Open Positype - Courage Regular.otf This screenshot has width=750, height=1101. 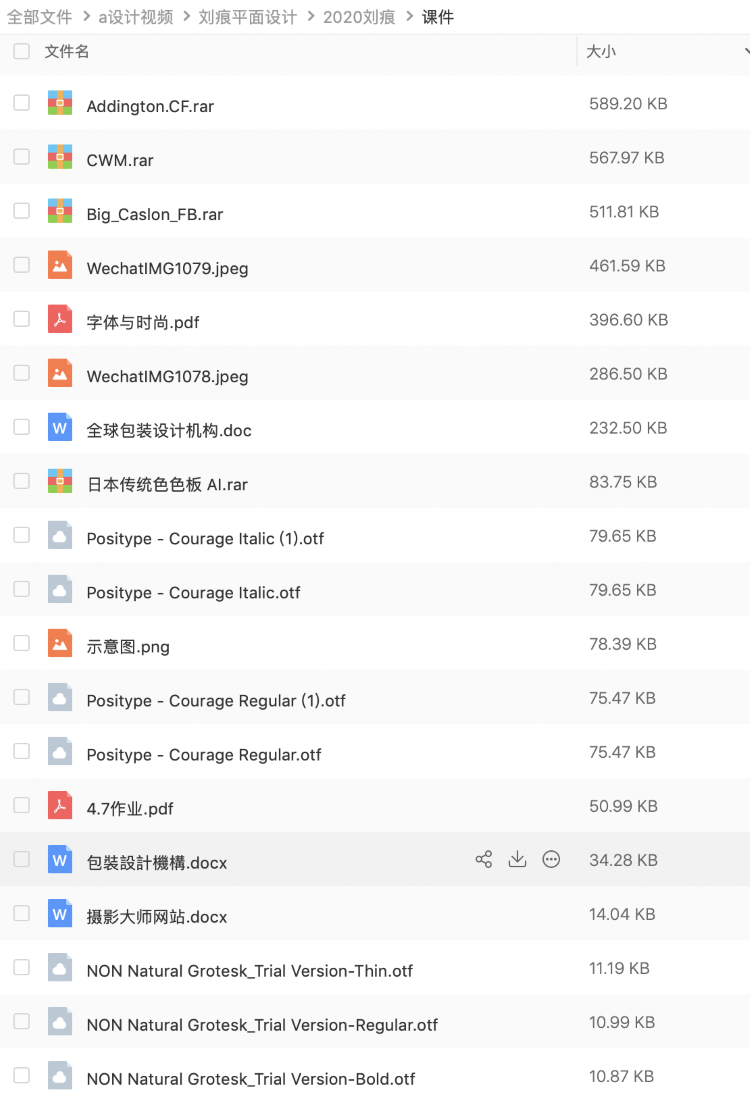pyautogui.click(x=204, y=754)
